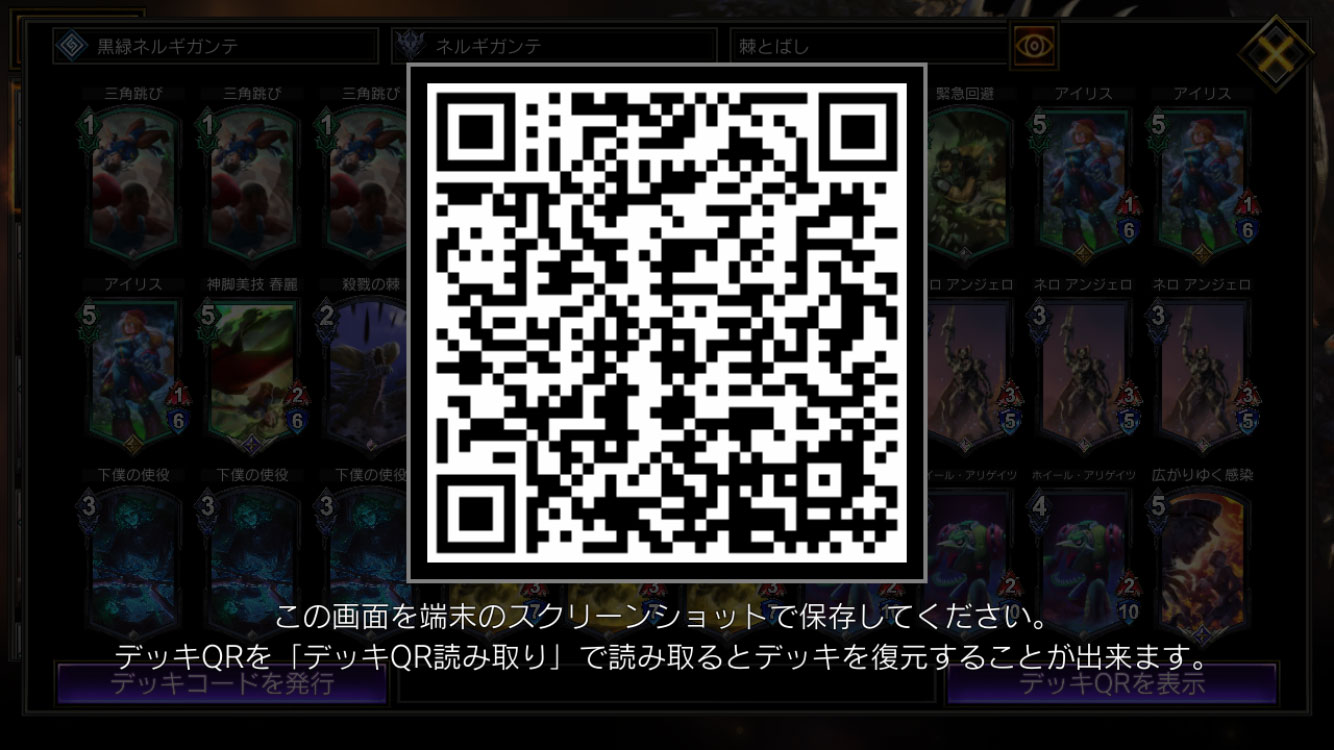The height and width of the screenshot is (750, 1334).
Task: Tap the デッキQRを表示 button
Action: tap(1111, 684)
